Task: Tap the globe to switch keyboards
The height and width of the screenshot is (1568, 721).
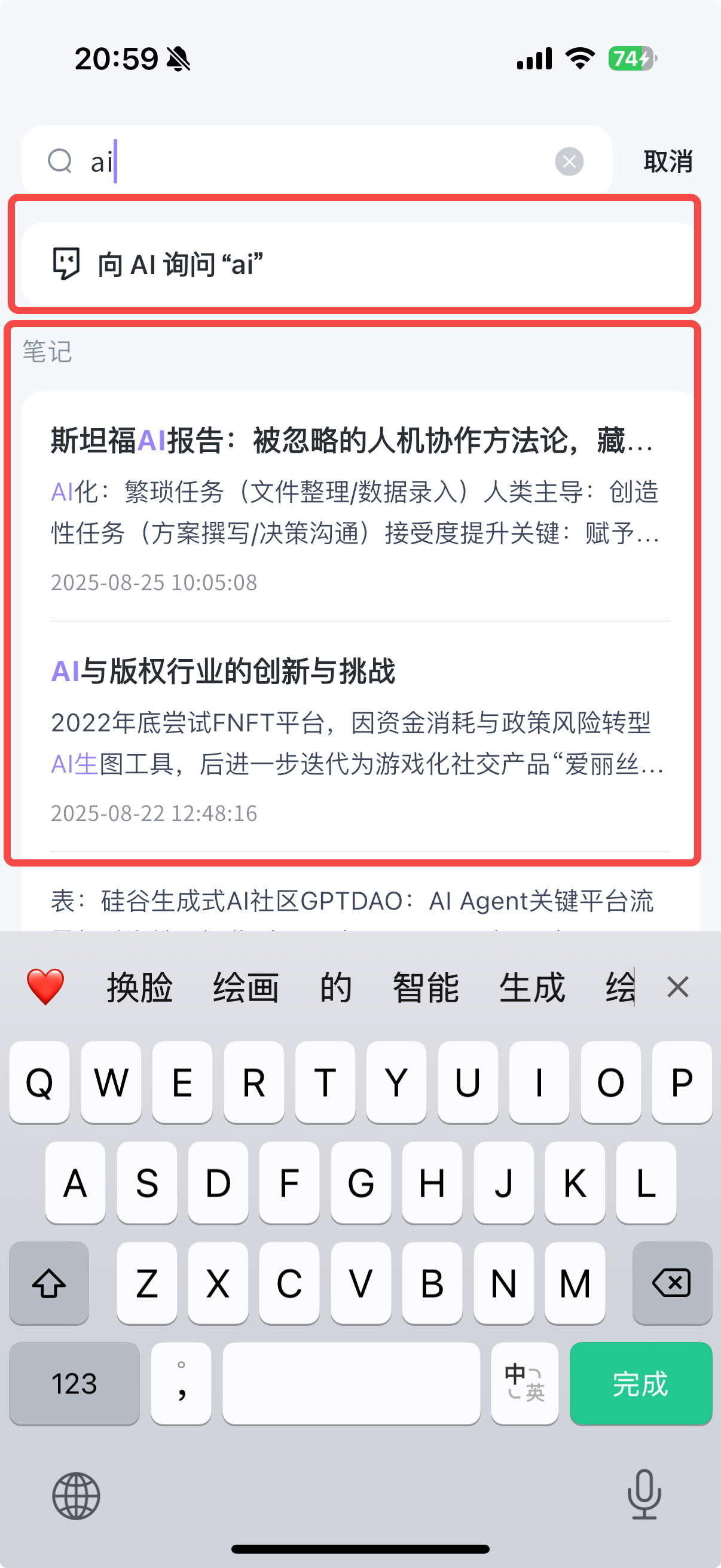Action: pyautogui.click(x=76, y=1496)
